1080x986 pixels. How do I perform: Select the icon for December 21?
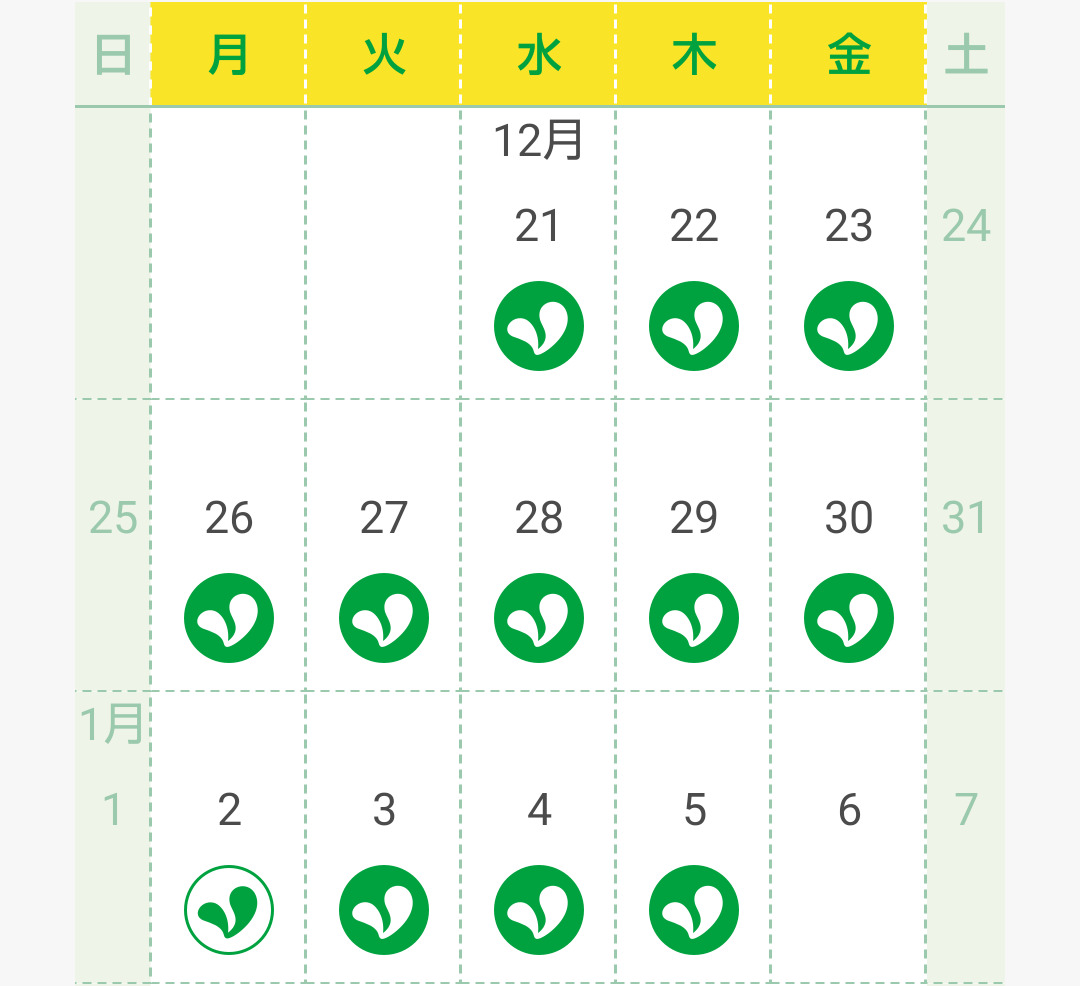coord(539,326)
